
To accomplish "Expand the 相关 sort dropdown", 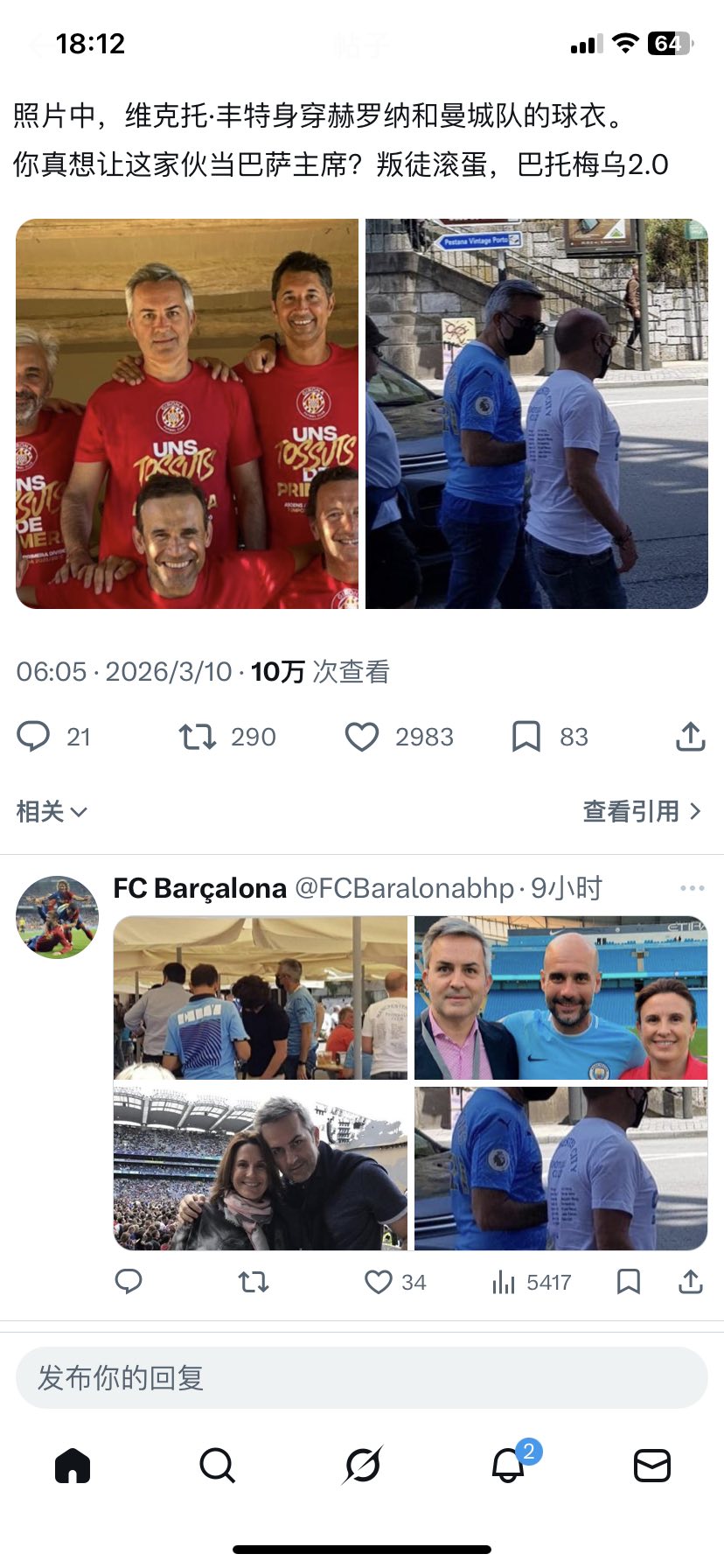I will [x=52, y=811].
